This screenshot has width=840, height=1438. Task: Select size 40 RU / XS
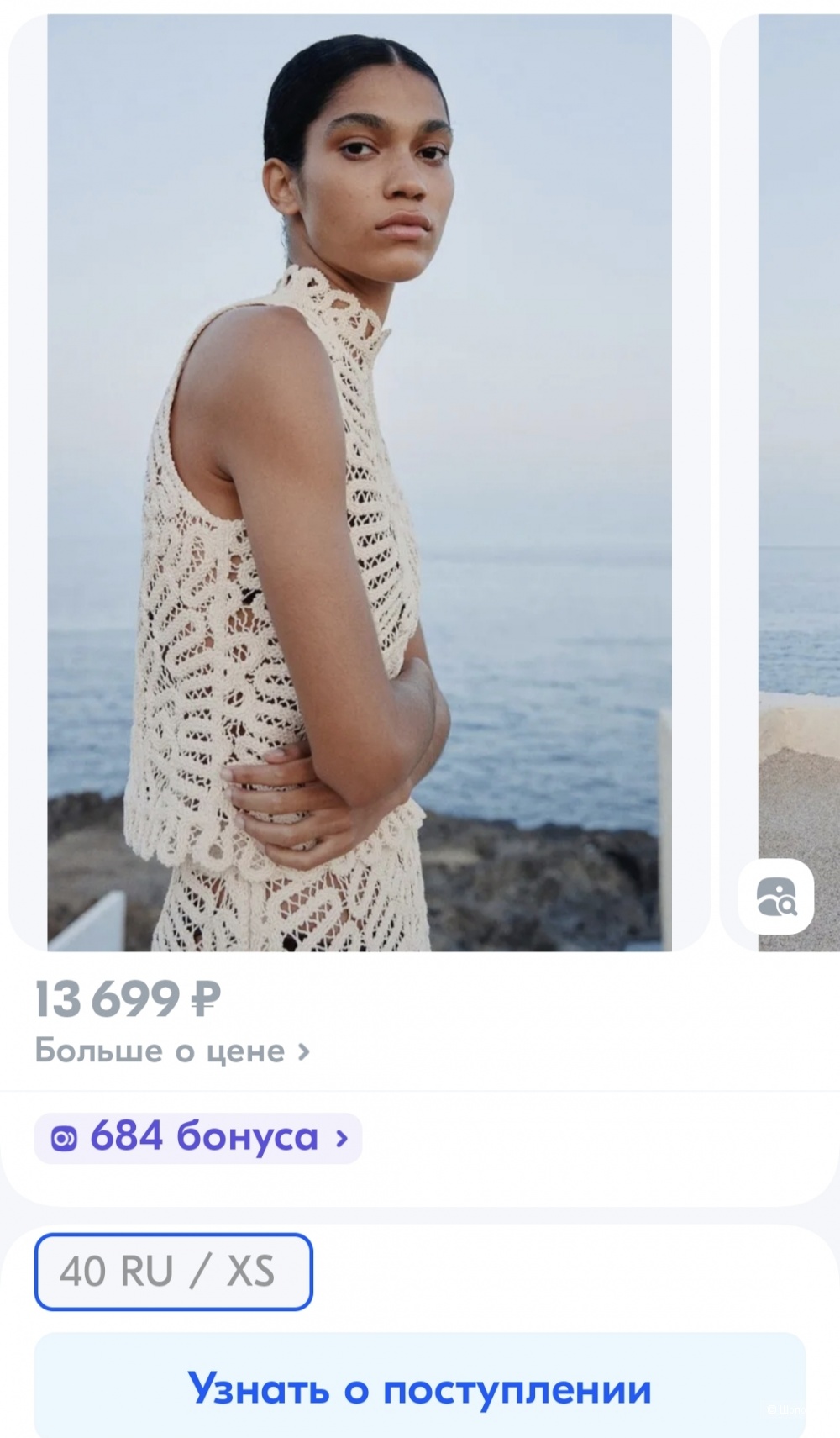(173, 1271)
